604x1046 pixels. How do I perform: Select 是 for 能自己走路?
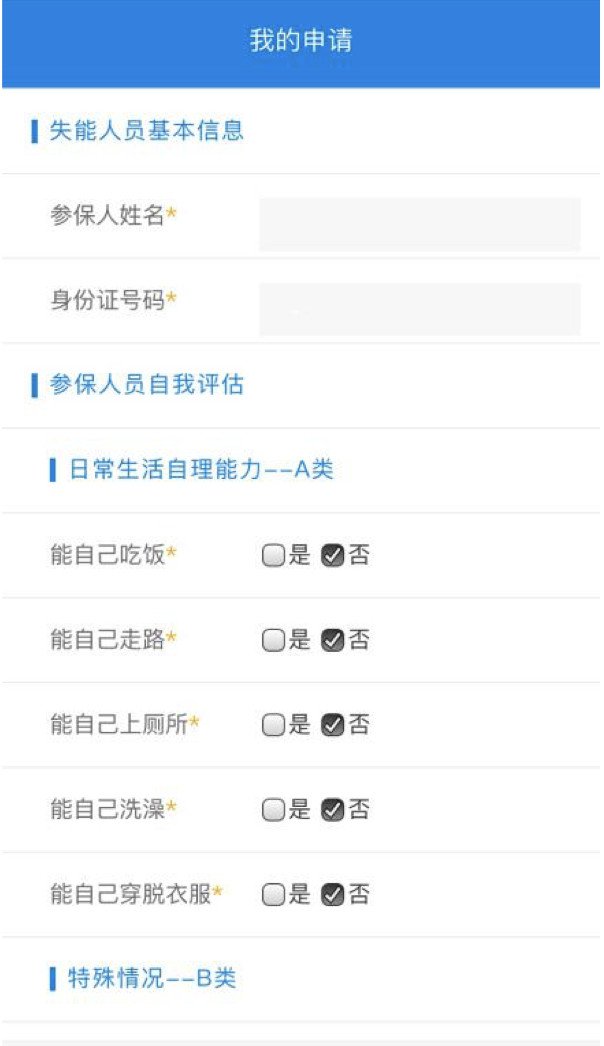[273, 641]
